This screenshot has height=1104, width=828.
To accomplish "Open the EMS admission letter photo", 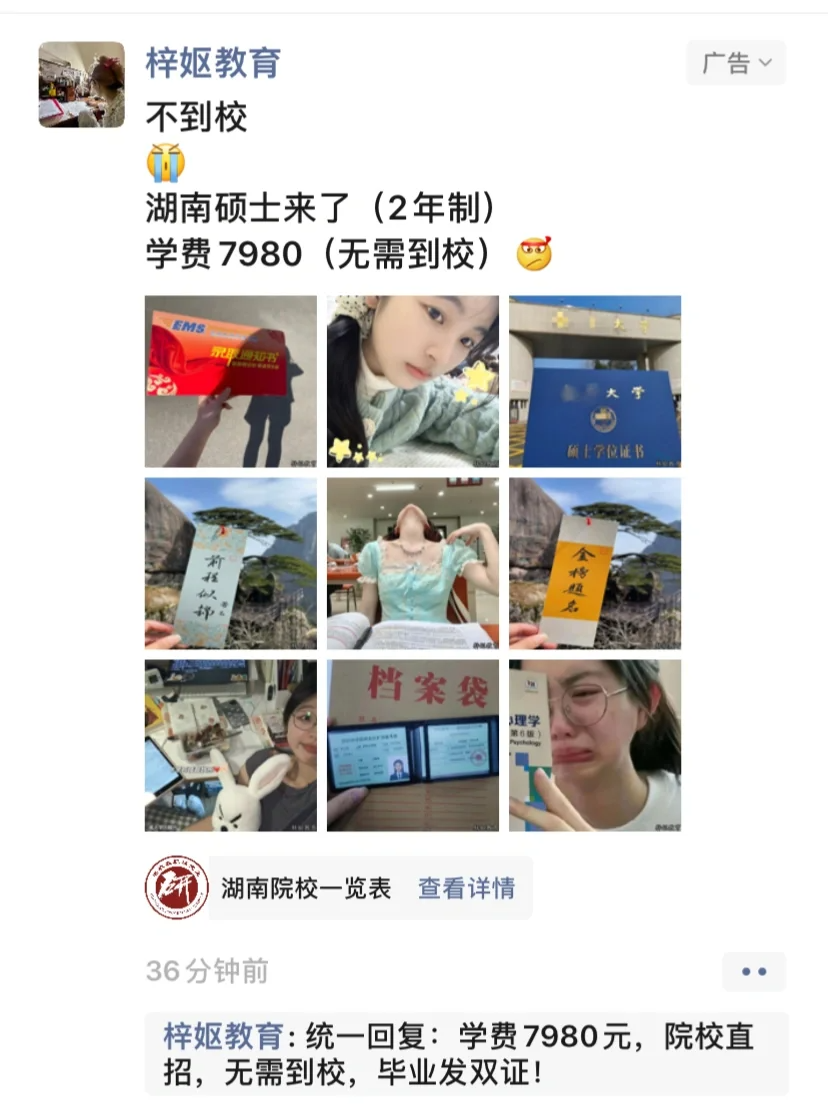I will [x=231, y=381].
